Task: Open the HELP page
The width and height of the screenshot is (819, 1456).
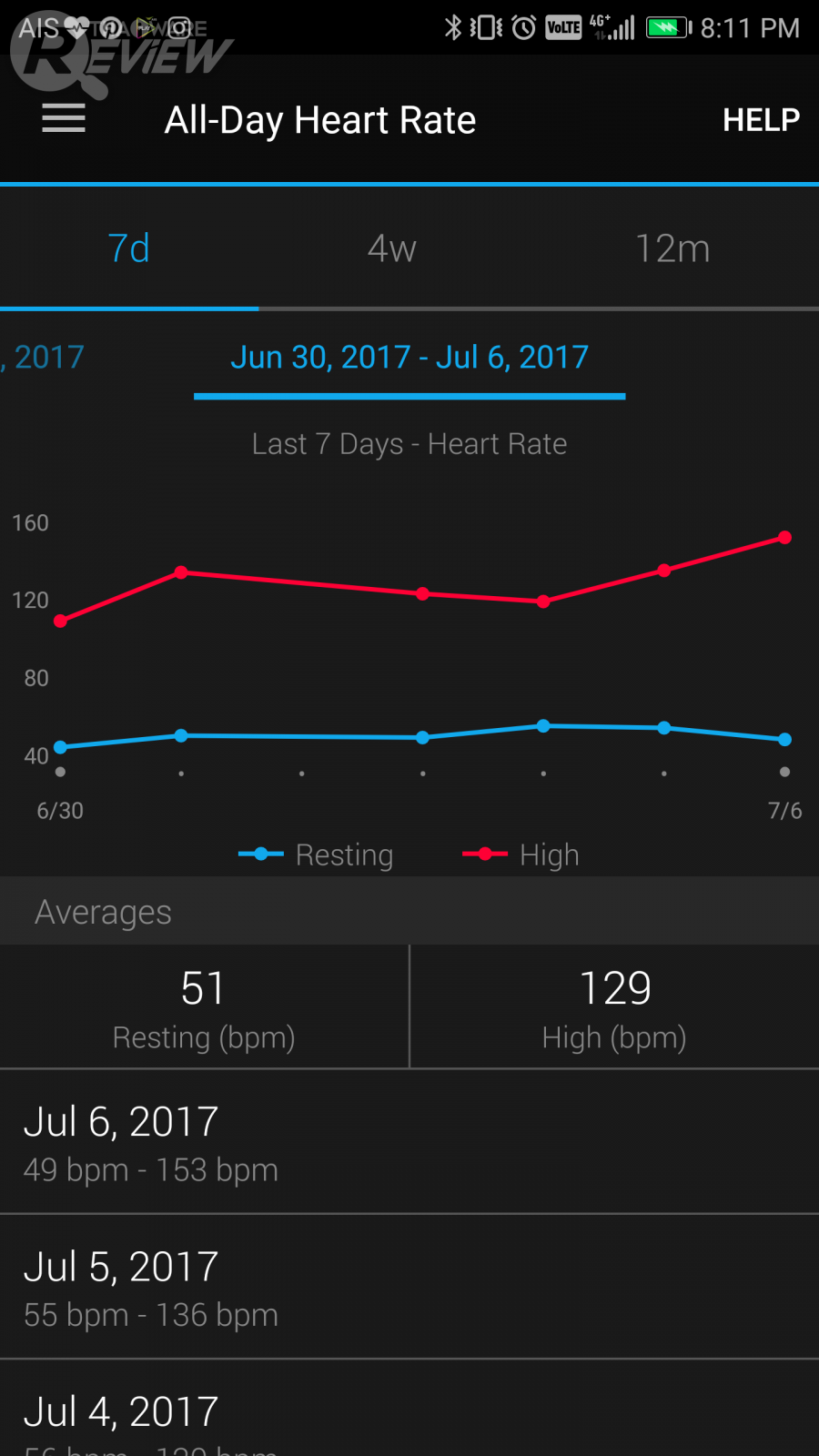Action: point(761,120)
